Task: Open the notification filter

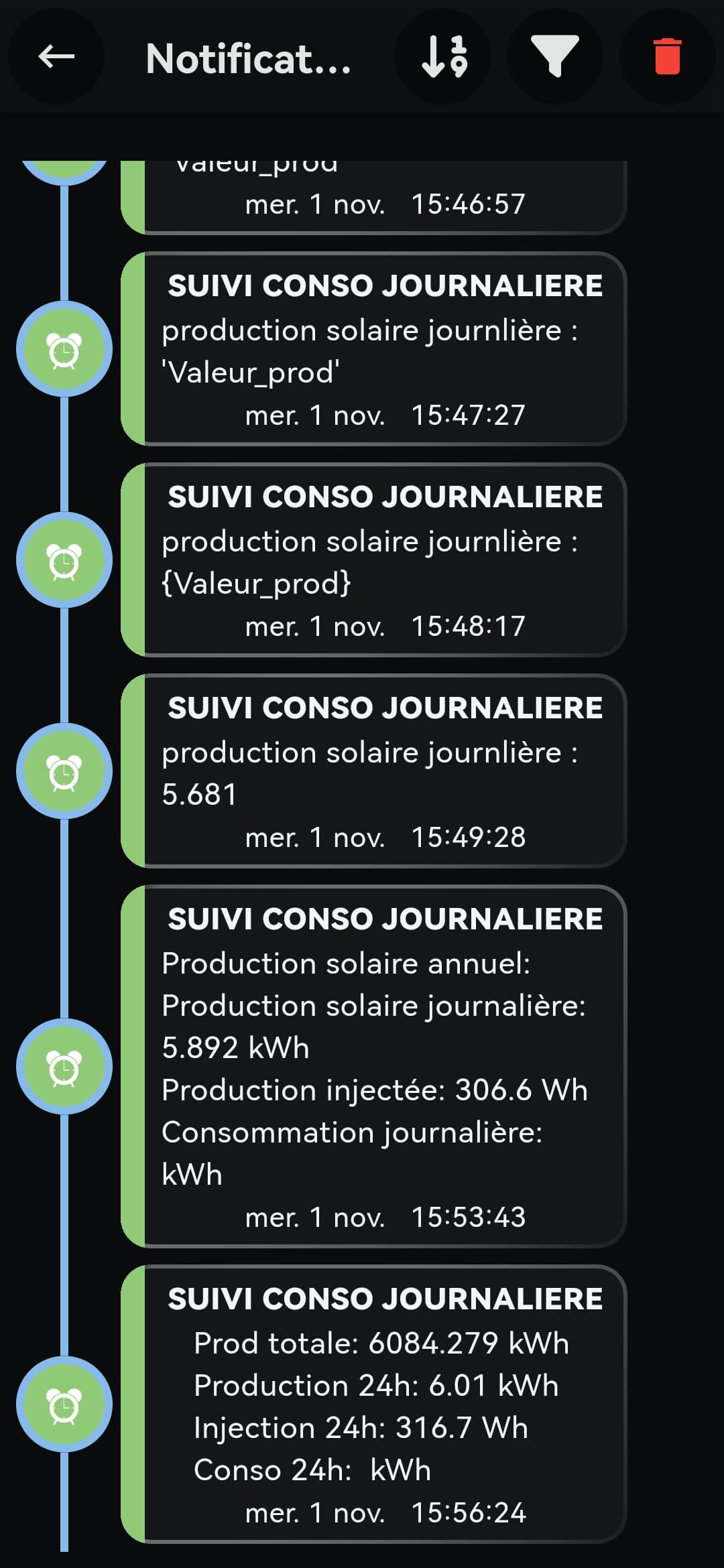Action: 555,57
